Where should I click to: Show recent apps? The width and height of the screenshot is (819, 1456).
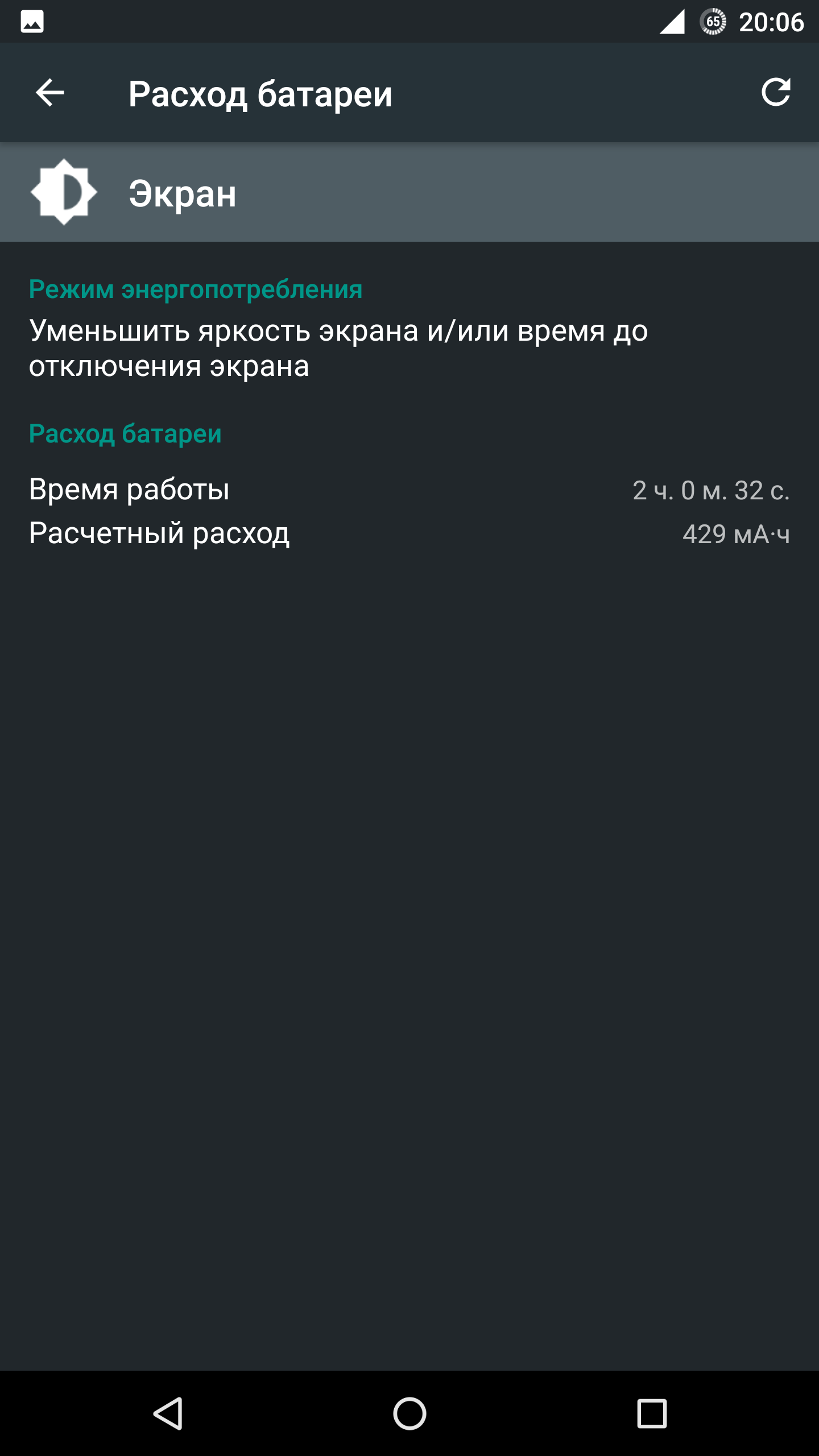point(652,1413)
